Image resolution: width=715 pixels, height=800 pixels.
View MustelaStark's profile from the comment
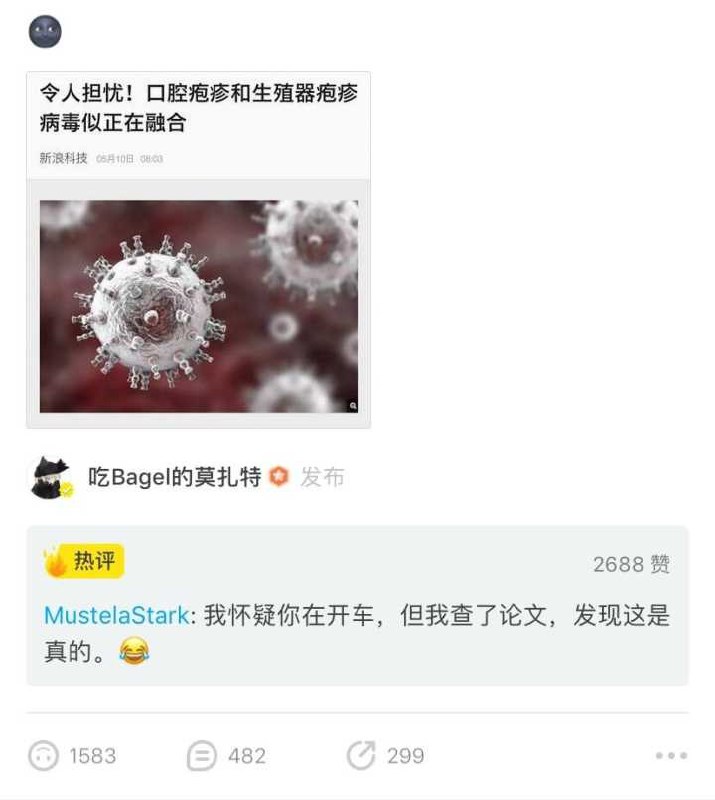[x=116, y=616]
